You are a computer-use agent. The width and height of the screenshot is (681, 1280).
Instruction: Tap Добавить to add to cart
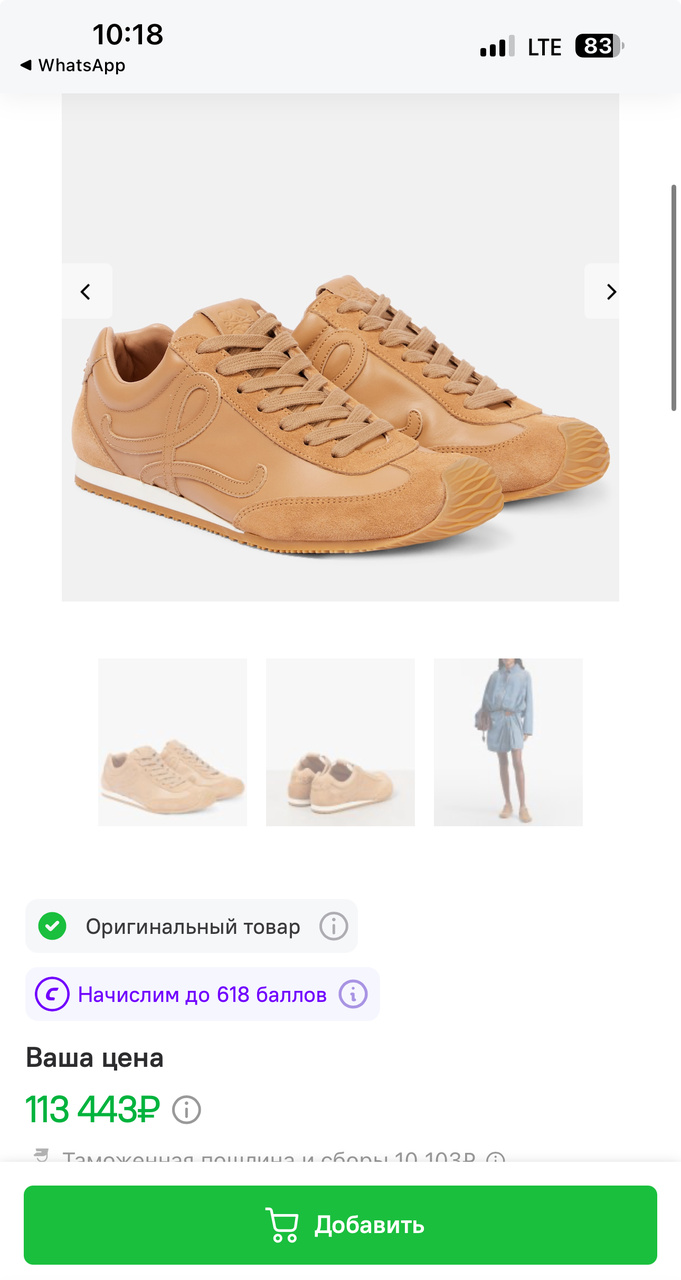(x=340, y=1225)
